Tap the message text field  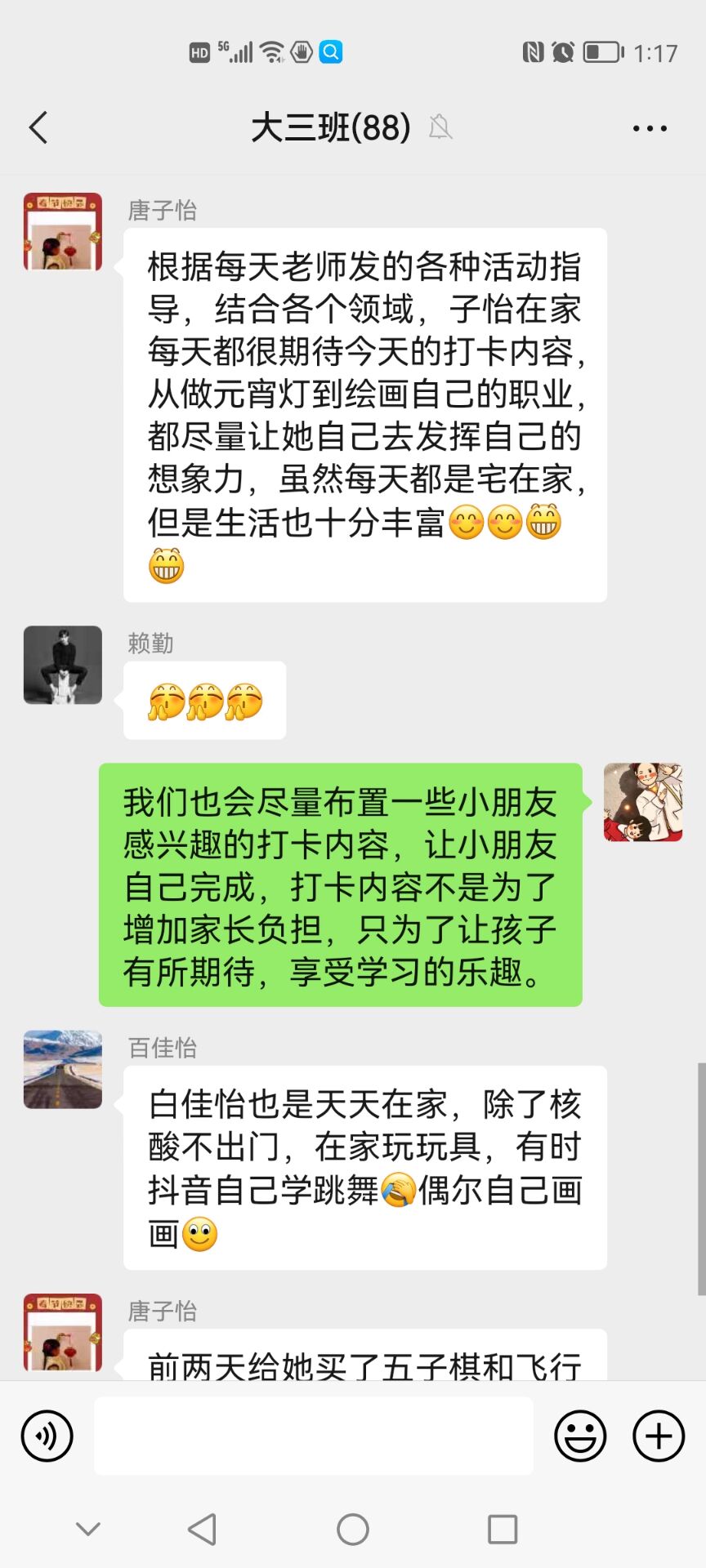pos(313,1436)
